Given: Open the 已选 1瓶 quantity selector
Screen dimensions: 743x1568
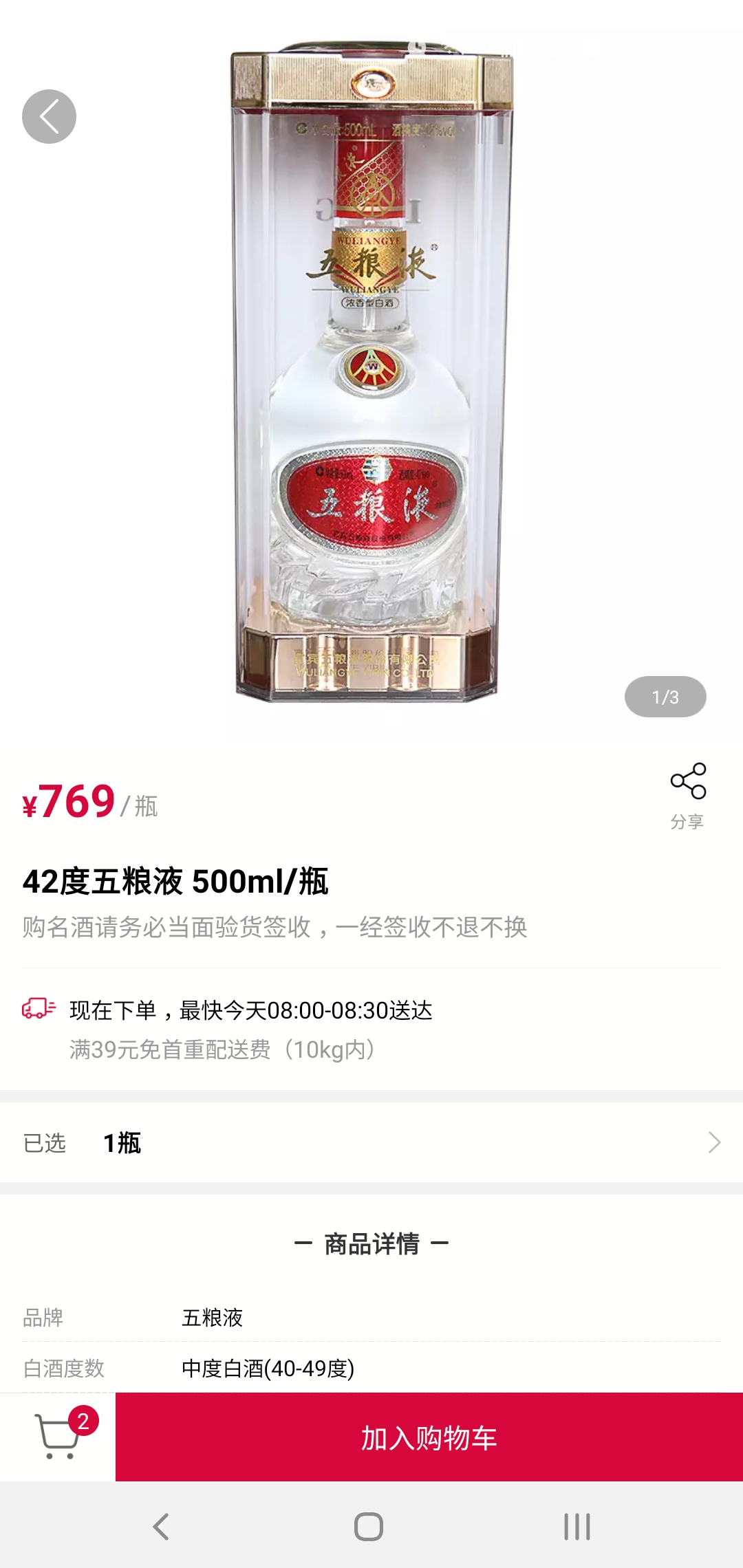Looking at the screenshot, I should tap(371, 1143).
